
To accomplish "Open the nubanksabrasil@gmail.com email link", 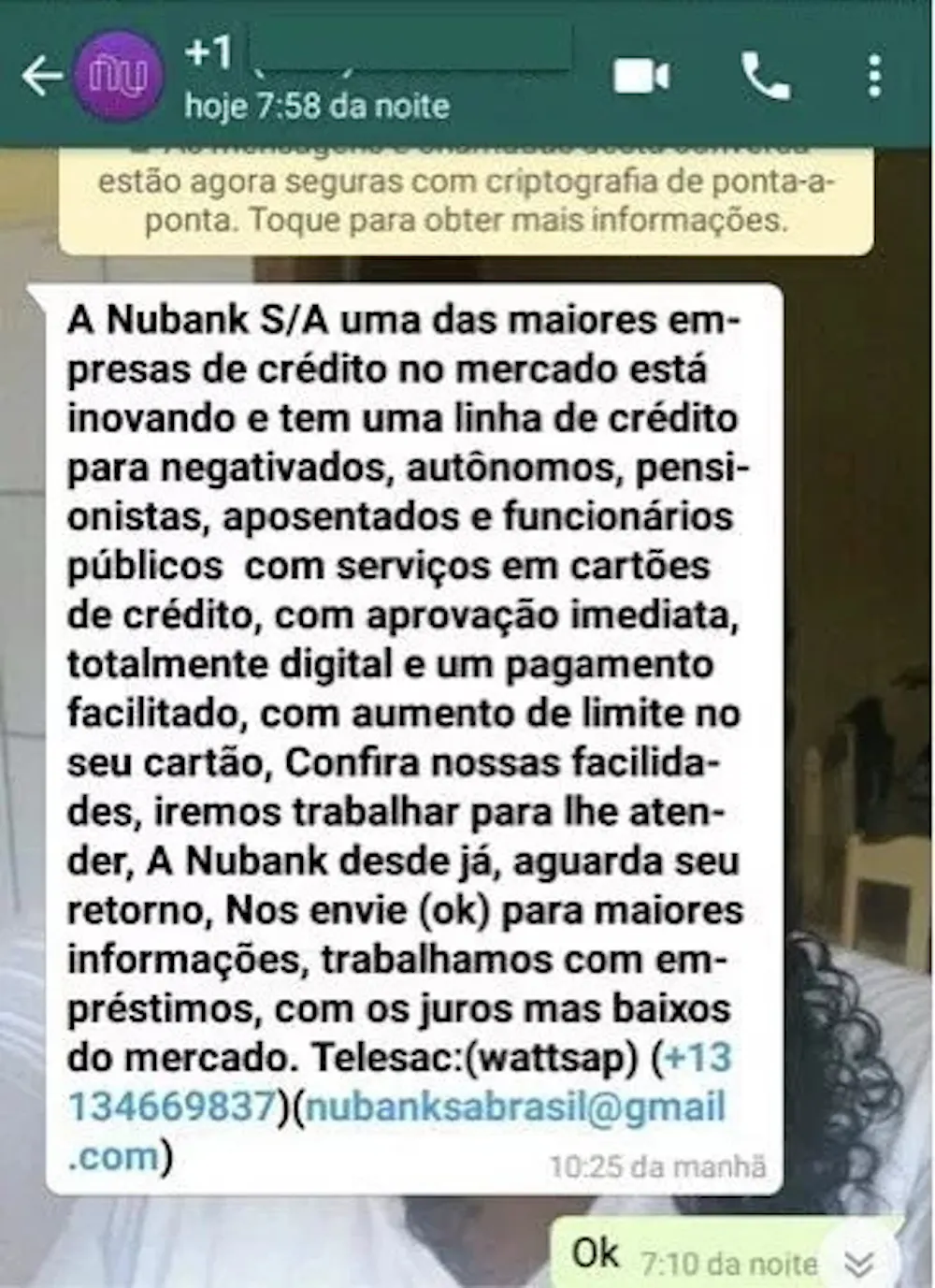I will click(x=514, y=1107).
